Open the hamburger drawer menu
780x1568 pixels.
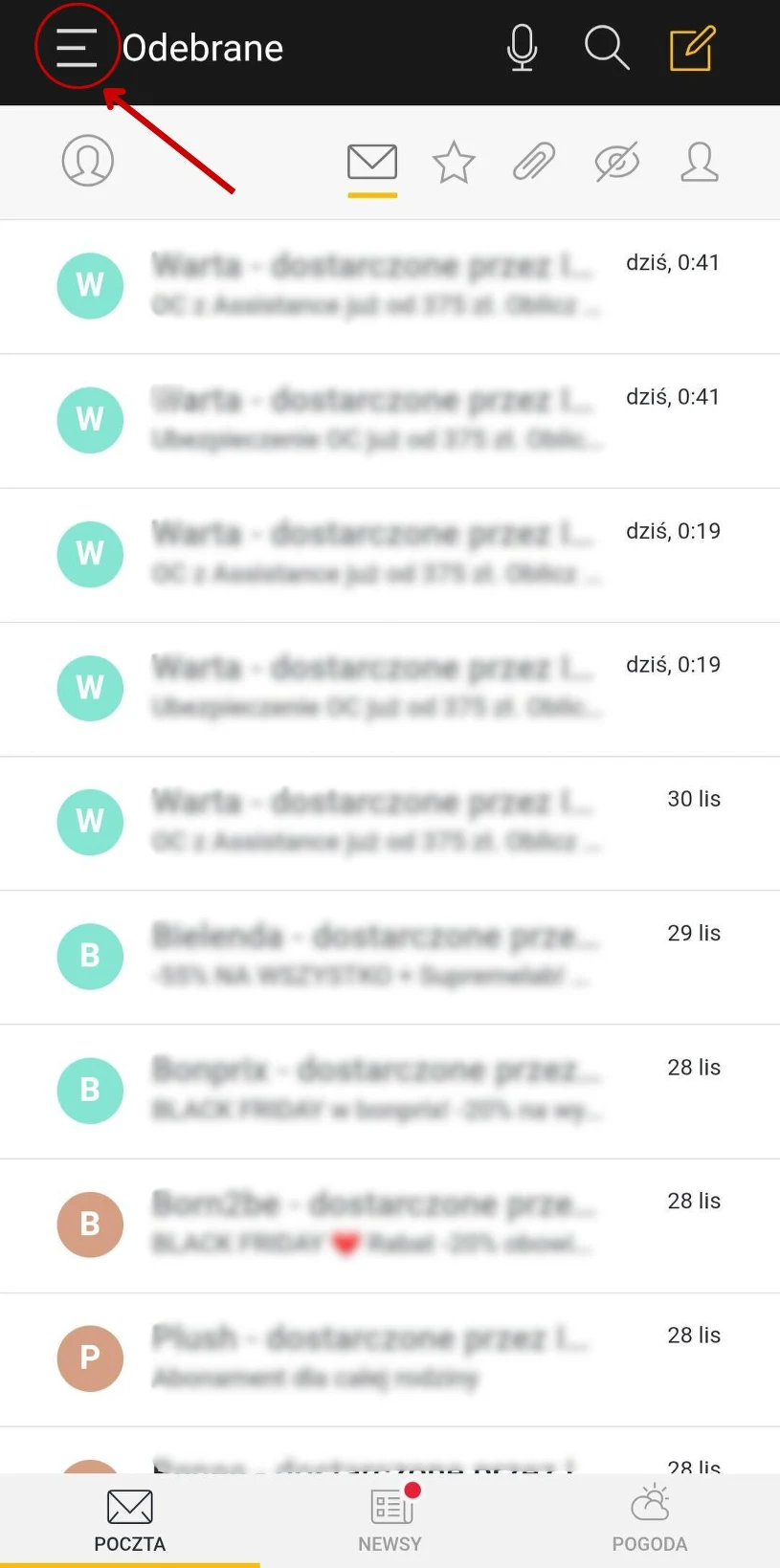[x=76, y=47]
